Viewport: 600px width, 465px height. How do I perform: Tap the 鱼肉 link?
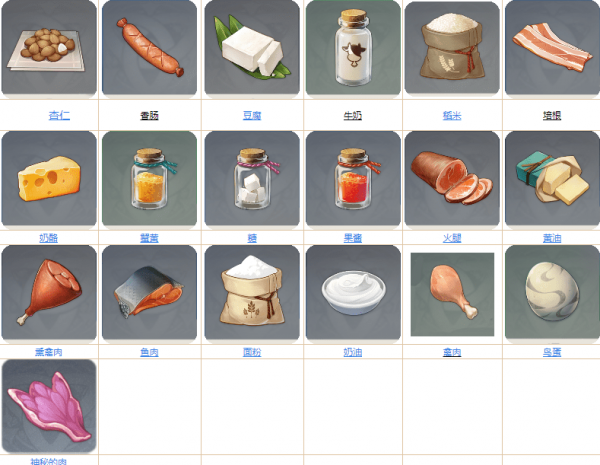[150, 352]
